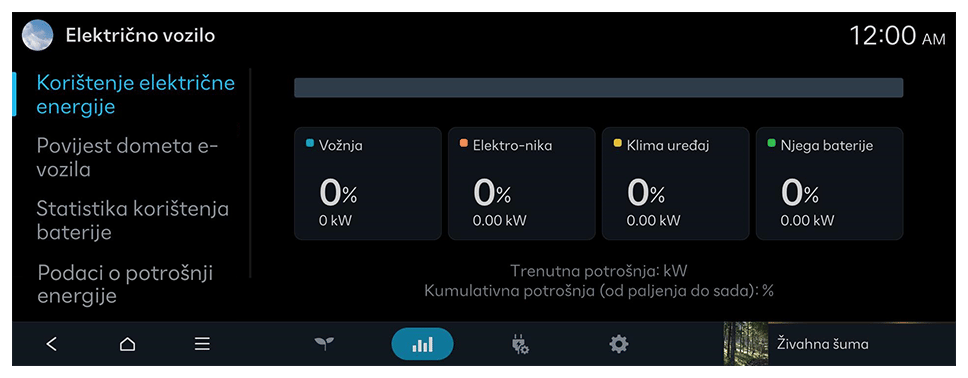The image size is (968, 378).
Task: Open the three-line menu button
Action: (x=202, y=344)
